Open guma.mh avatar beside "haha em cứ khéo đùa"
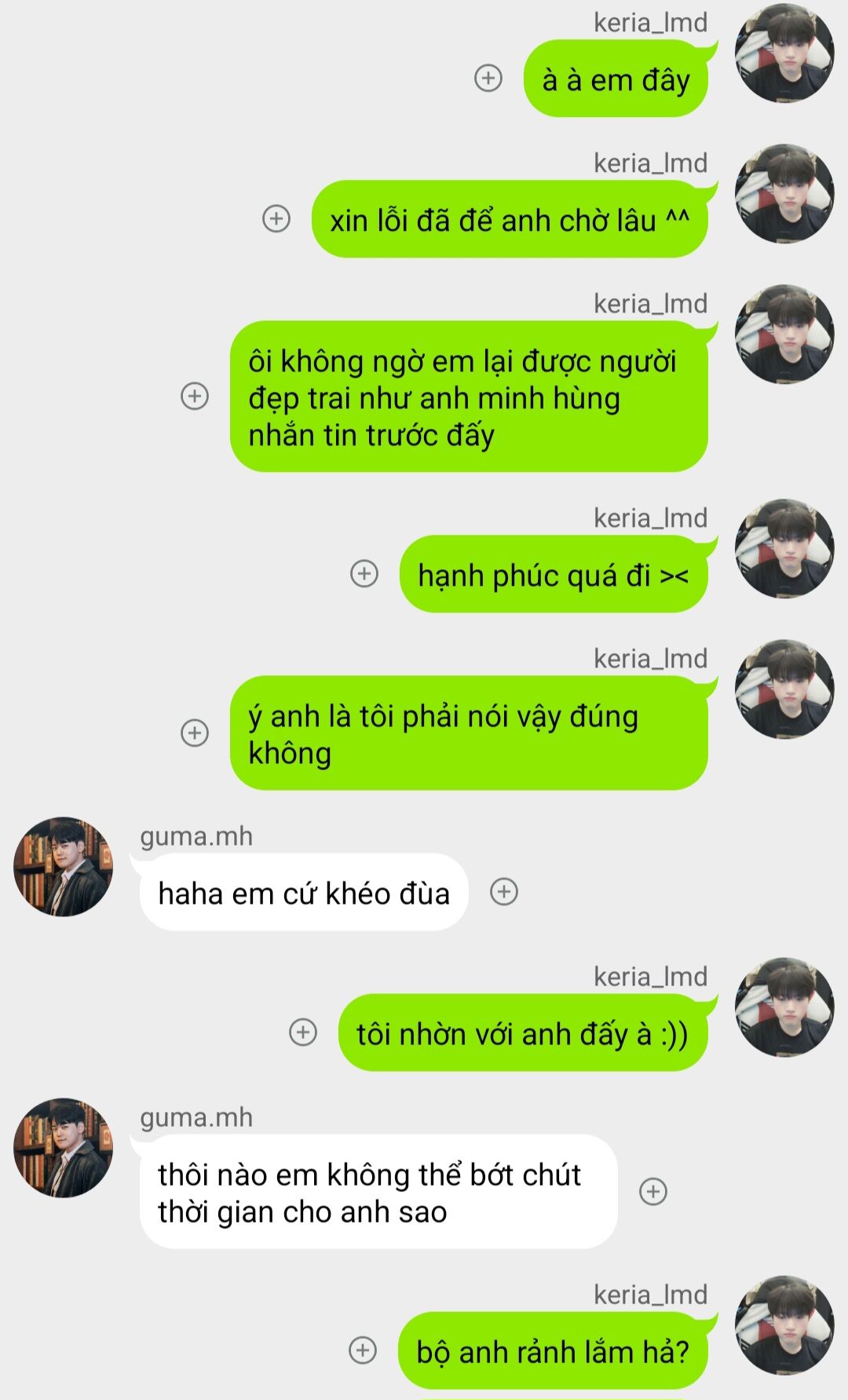This screenshot has height=1400, width=848. (64, 867)
